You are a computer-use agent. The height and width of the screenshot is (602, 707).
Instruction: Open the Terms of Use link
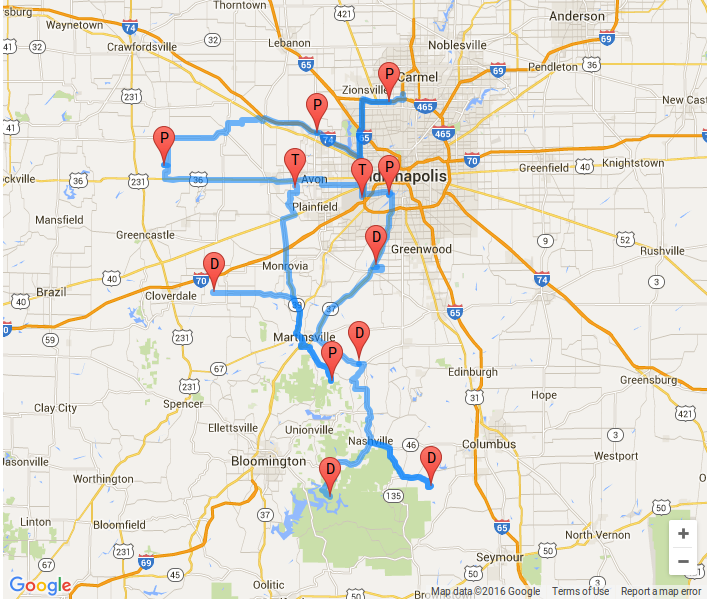click(x=580, y=591)
